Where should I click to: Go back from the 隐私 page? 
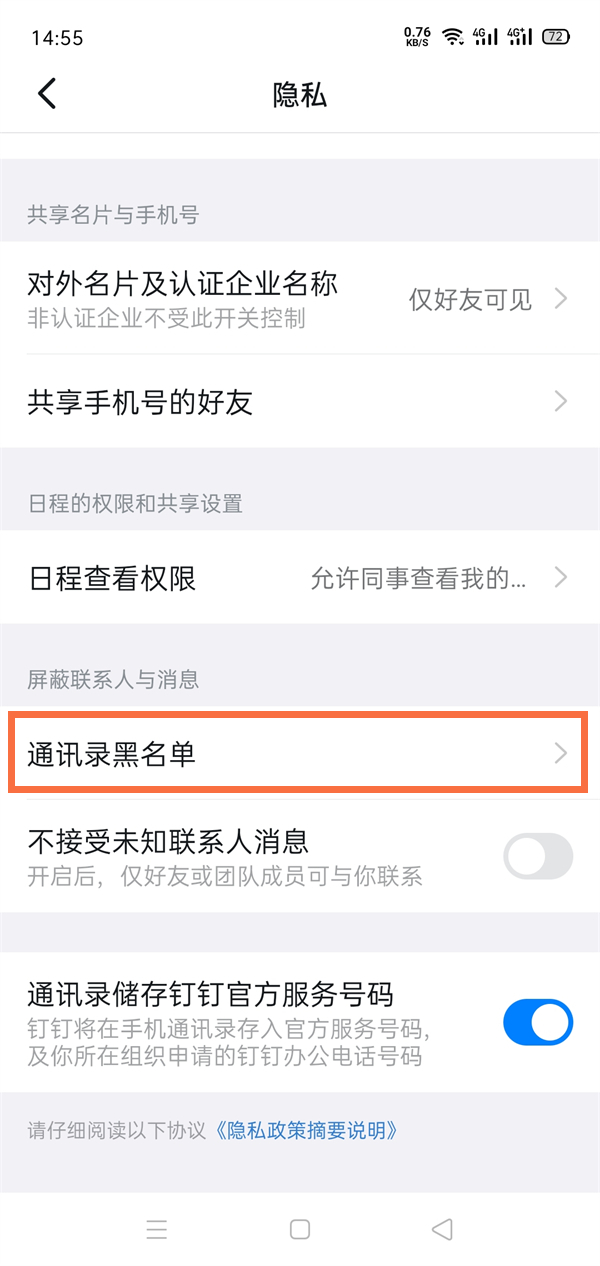click(x=47, y=94)
